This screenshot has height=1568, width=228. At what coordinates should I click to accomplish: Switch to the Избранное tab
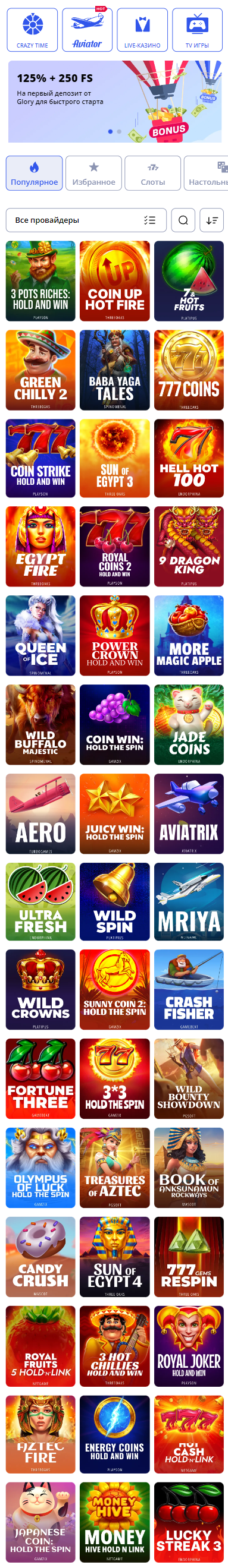coord(93,173)
